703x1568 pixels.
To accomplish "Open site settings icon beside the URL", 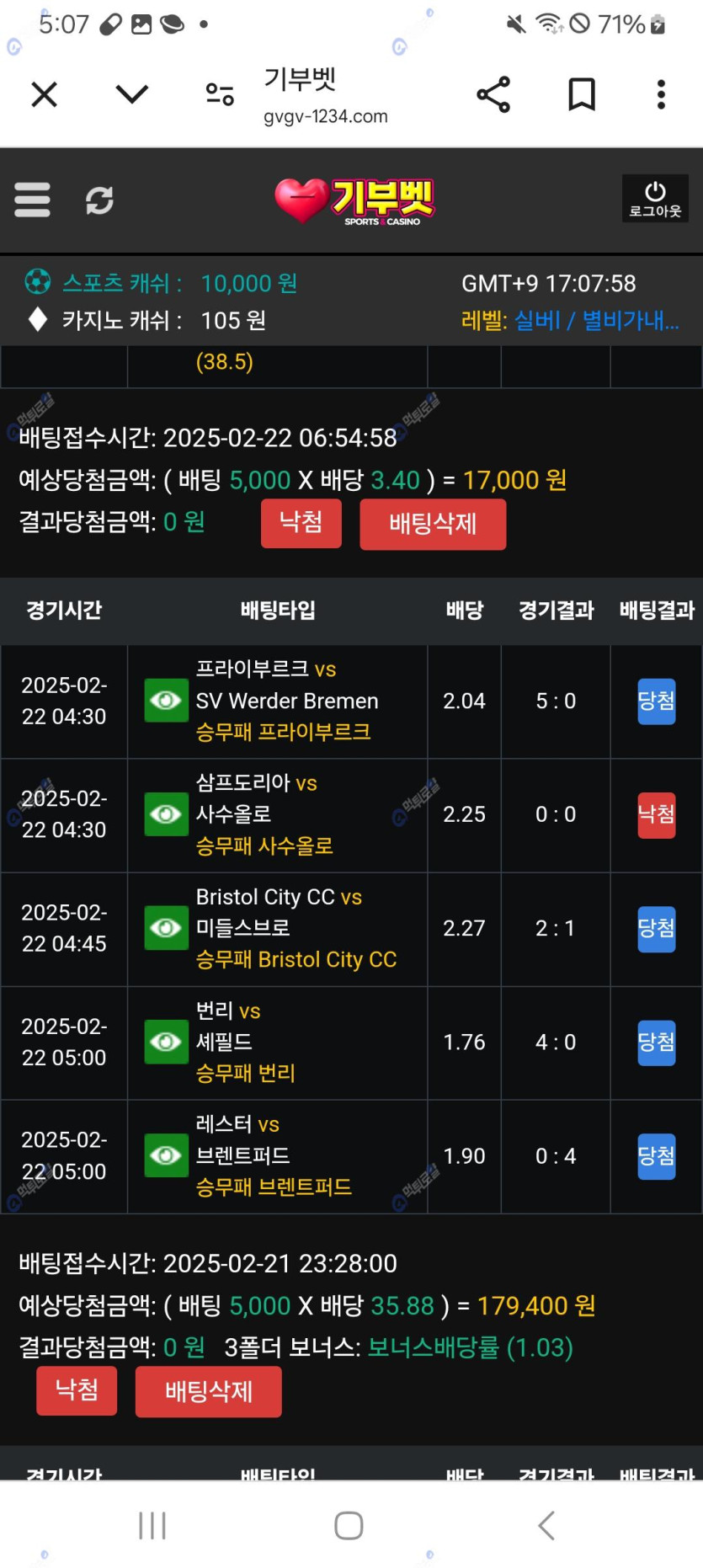I will point(221,94).
